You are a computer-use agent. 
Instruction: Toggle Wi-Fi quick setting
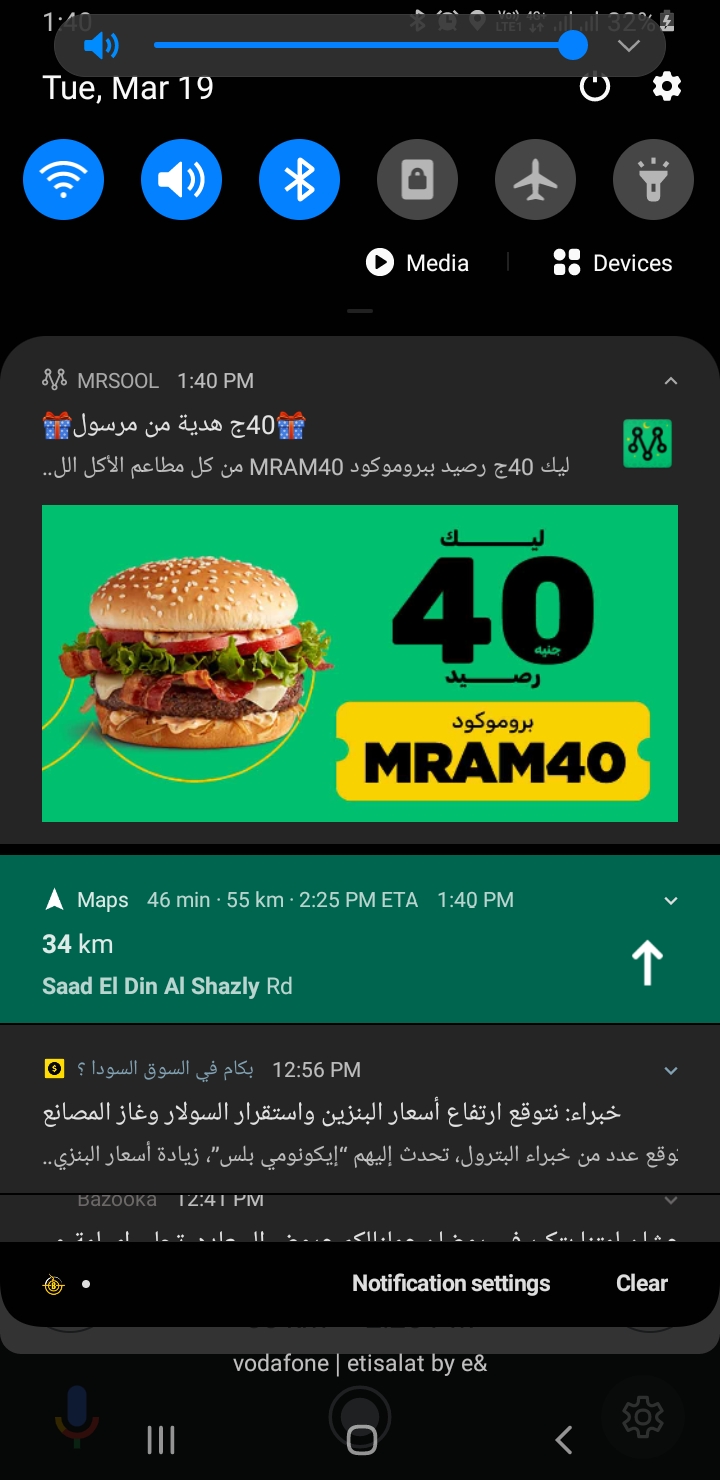point(63,180)
